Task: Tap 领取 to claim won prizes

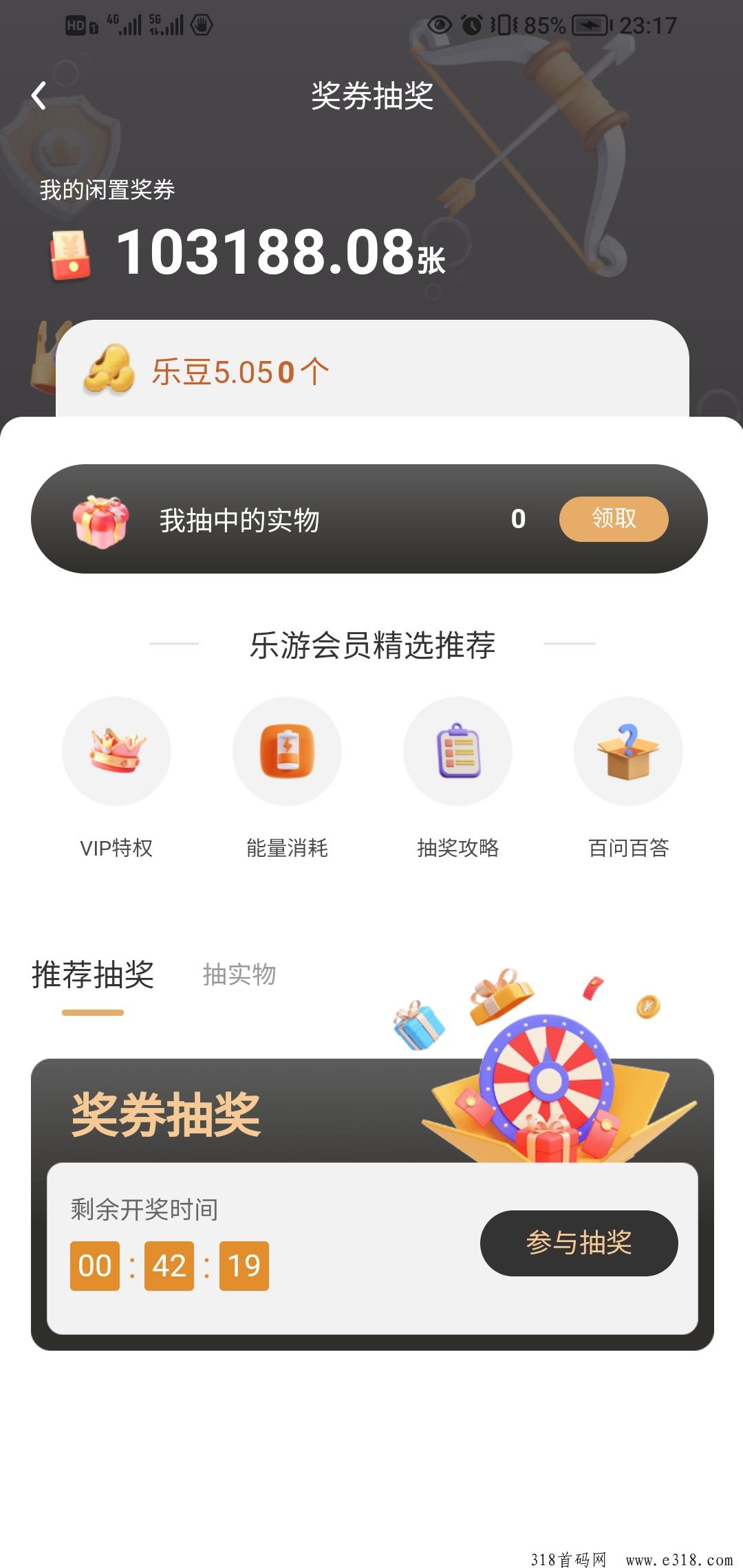Action: (x=614, y=519)
